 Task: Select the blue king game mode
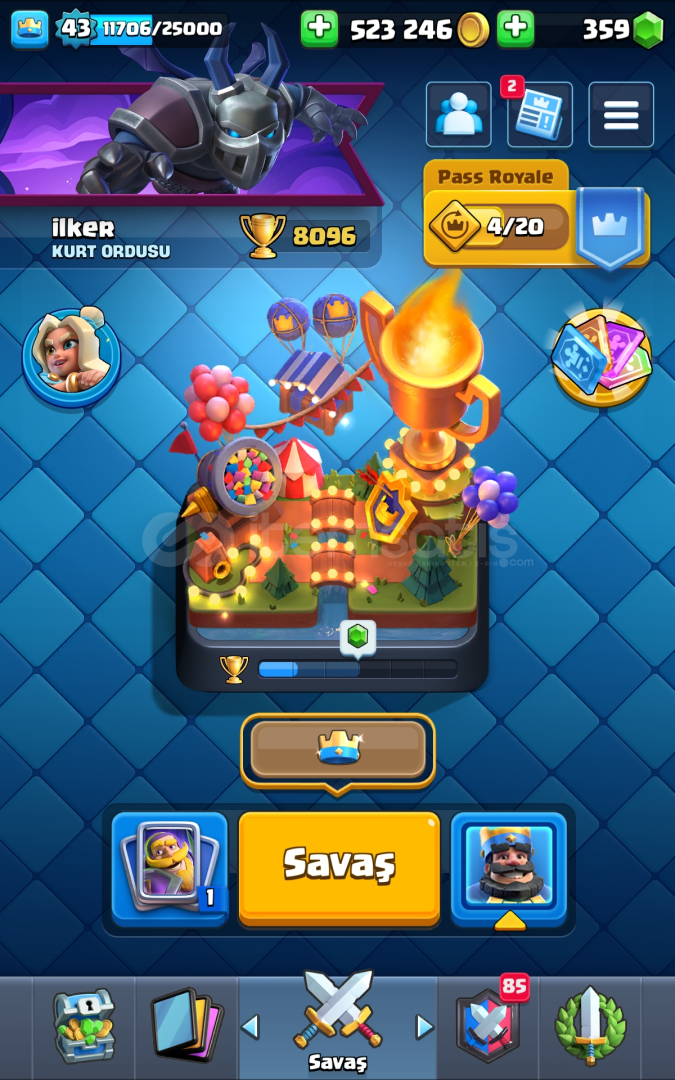pyautogui.click(x=508, y=868)
